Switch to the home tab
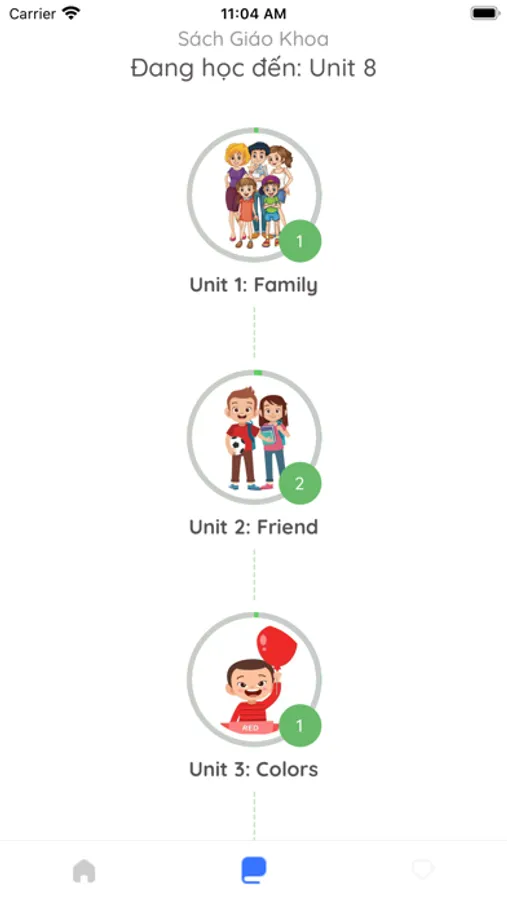 coord(84,871)
